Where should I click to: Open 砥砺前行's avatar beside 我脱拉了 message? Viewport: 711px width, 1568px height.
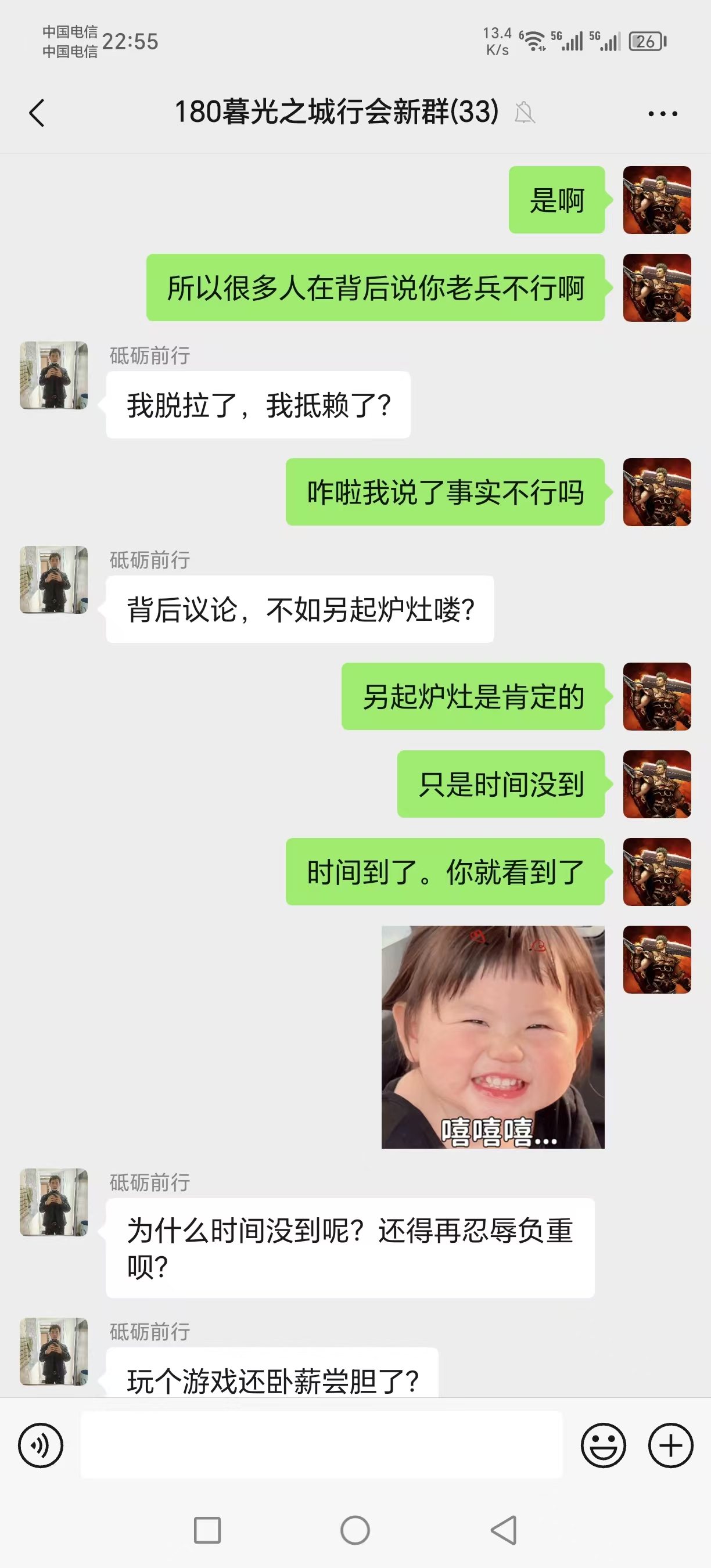tap(53, 375)
